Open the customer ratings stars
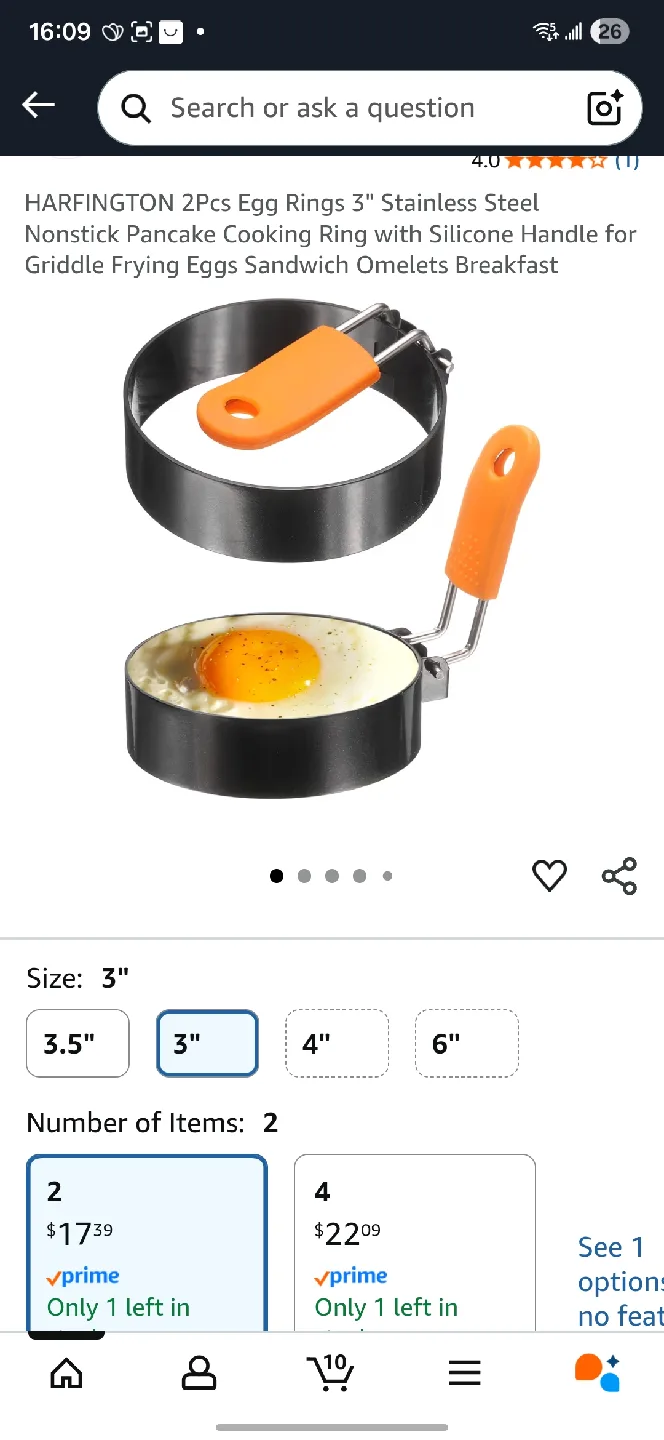The width and height of the screenshot is (664, 1440). click(555, 161)
